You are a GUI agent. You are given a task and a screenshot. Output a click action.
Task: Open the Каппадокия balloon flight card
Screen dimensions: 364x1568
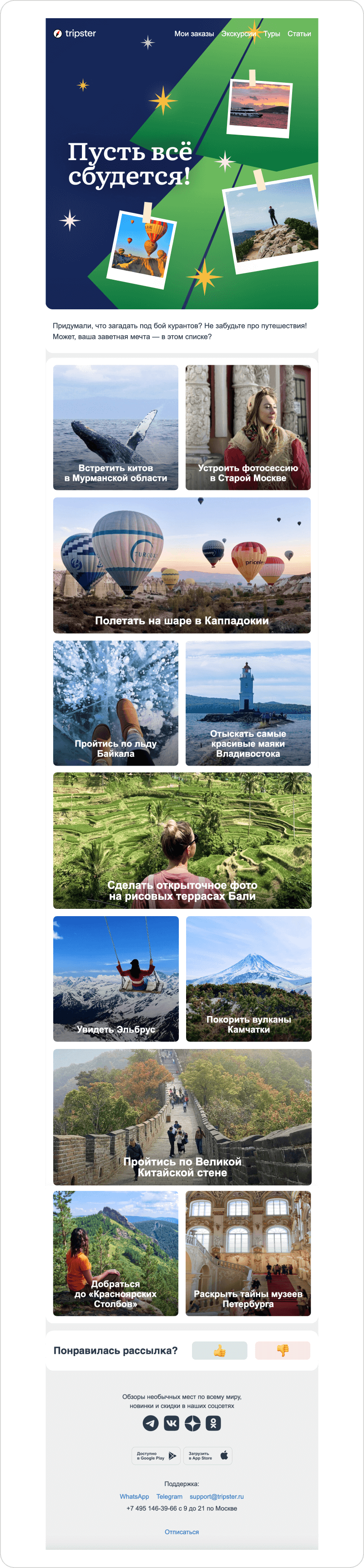pyautogui.click(x=182, y=565)
